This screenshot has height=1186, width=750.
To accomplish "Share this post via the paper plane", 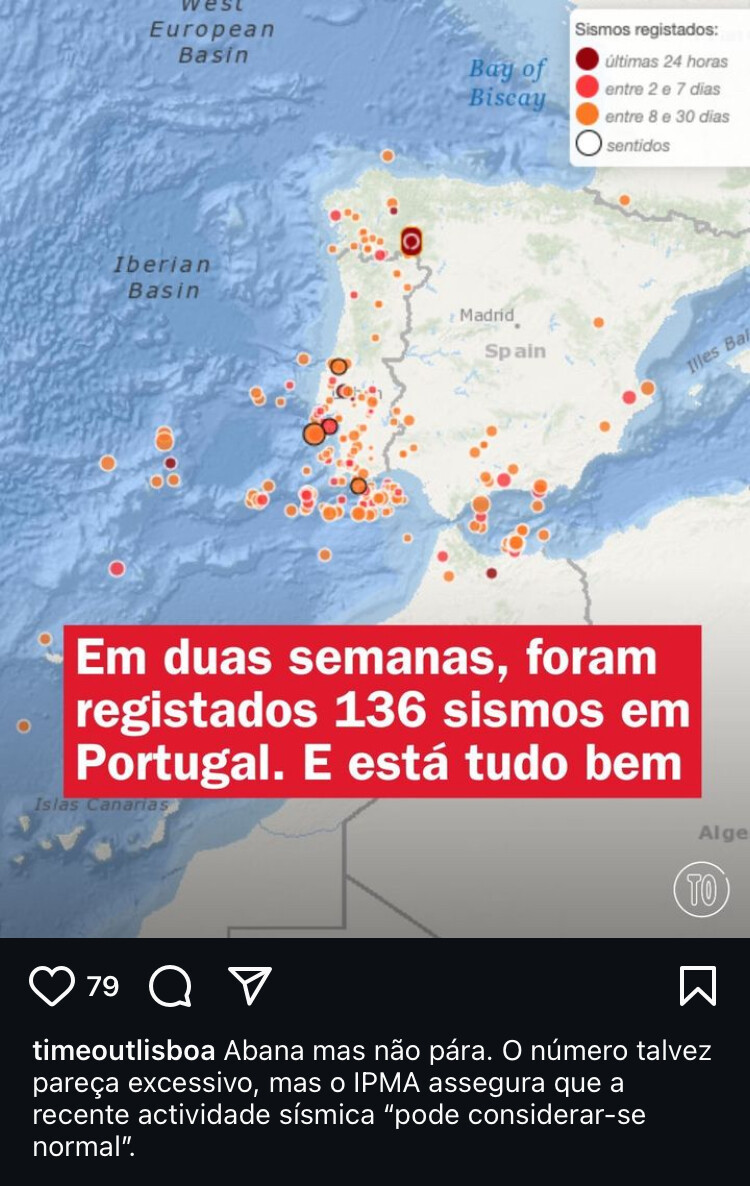I will pos(250,985).
